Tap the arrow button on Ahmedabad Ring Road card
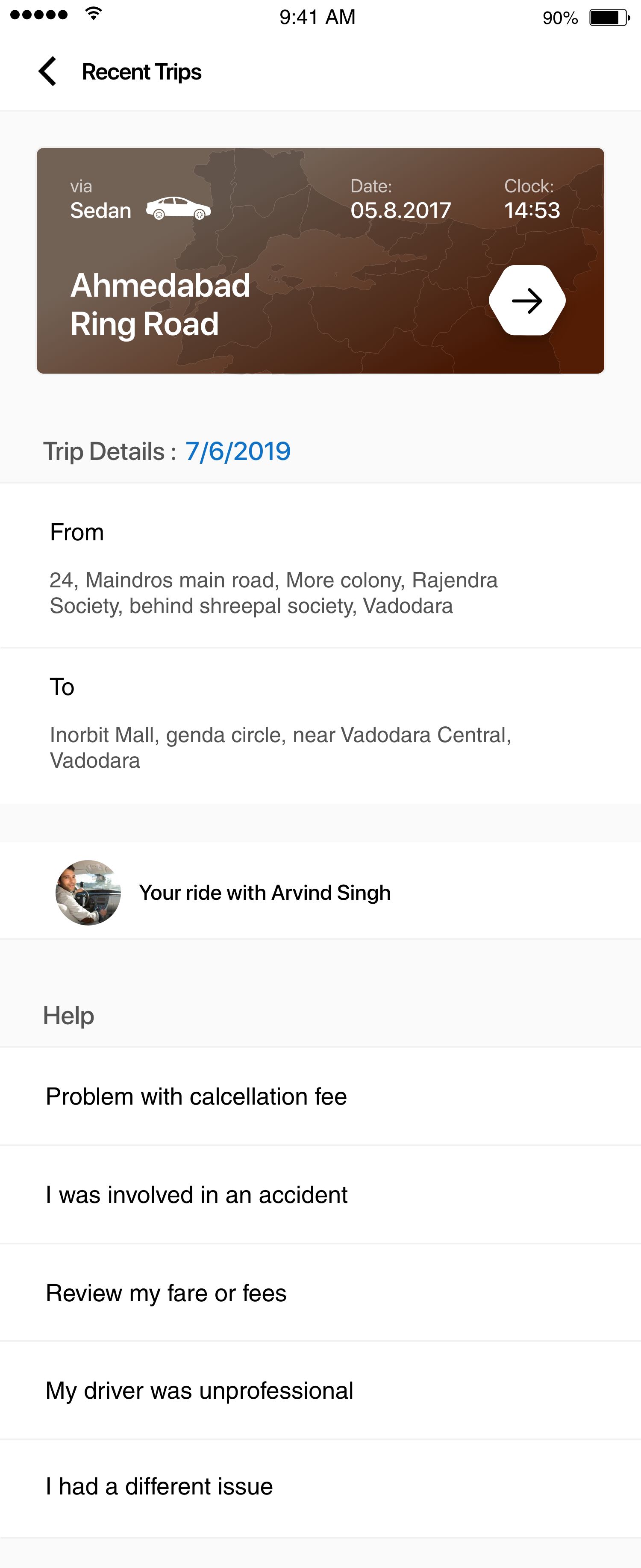 (527, 301)
